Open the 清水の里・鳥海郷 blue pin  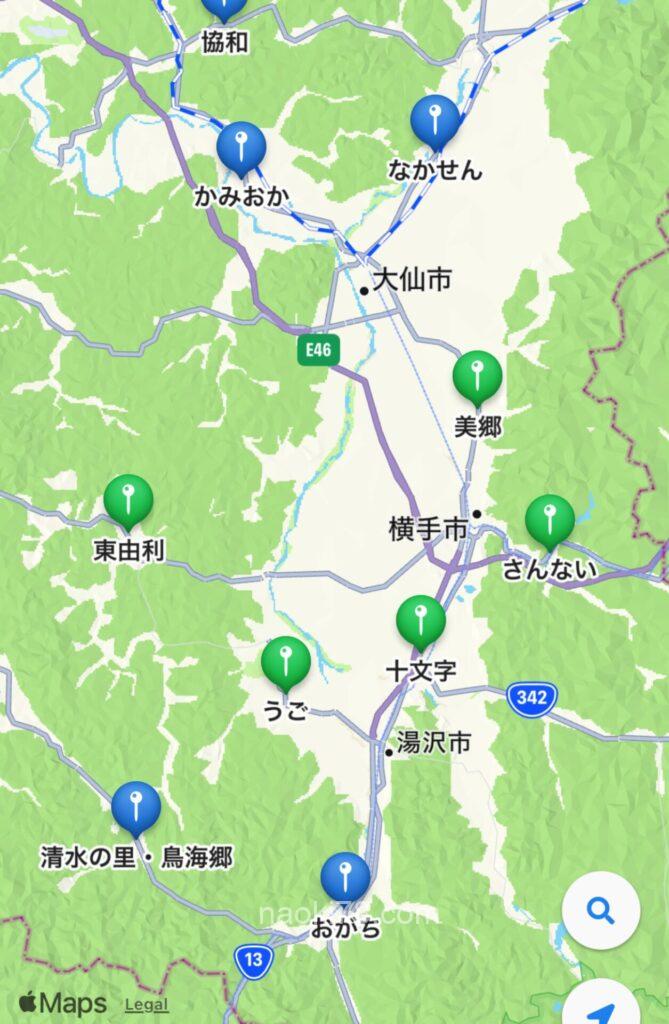coord(136,806)
